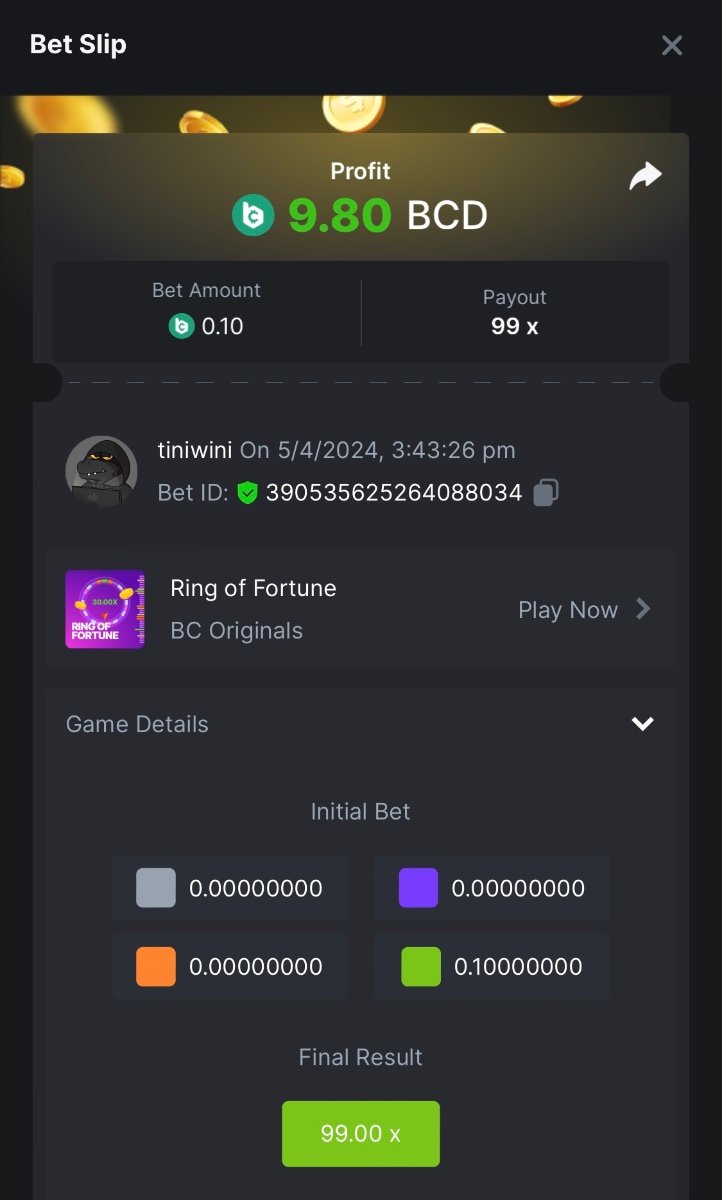Image resolution: width=722 pixels, height=1200 pixels.
Task: Close the Bet Slip dialog
Action: [x=672, y=45]
